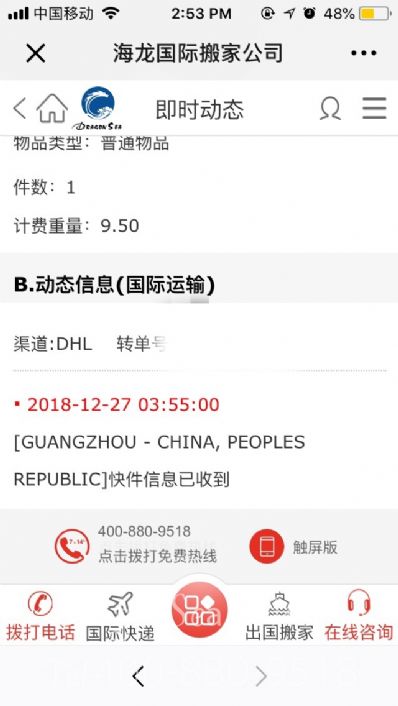The image size is (398, 706).
Task: Tap the browser forward arrow
Action: point(261,676)
